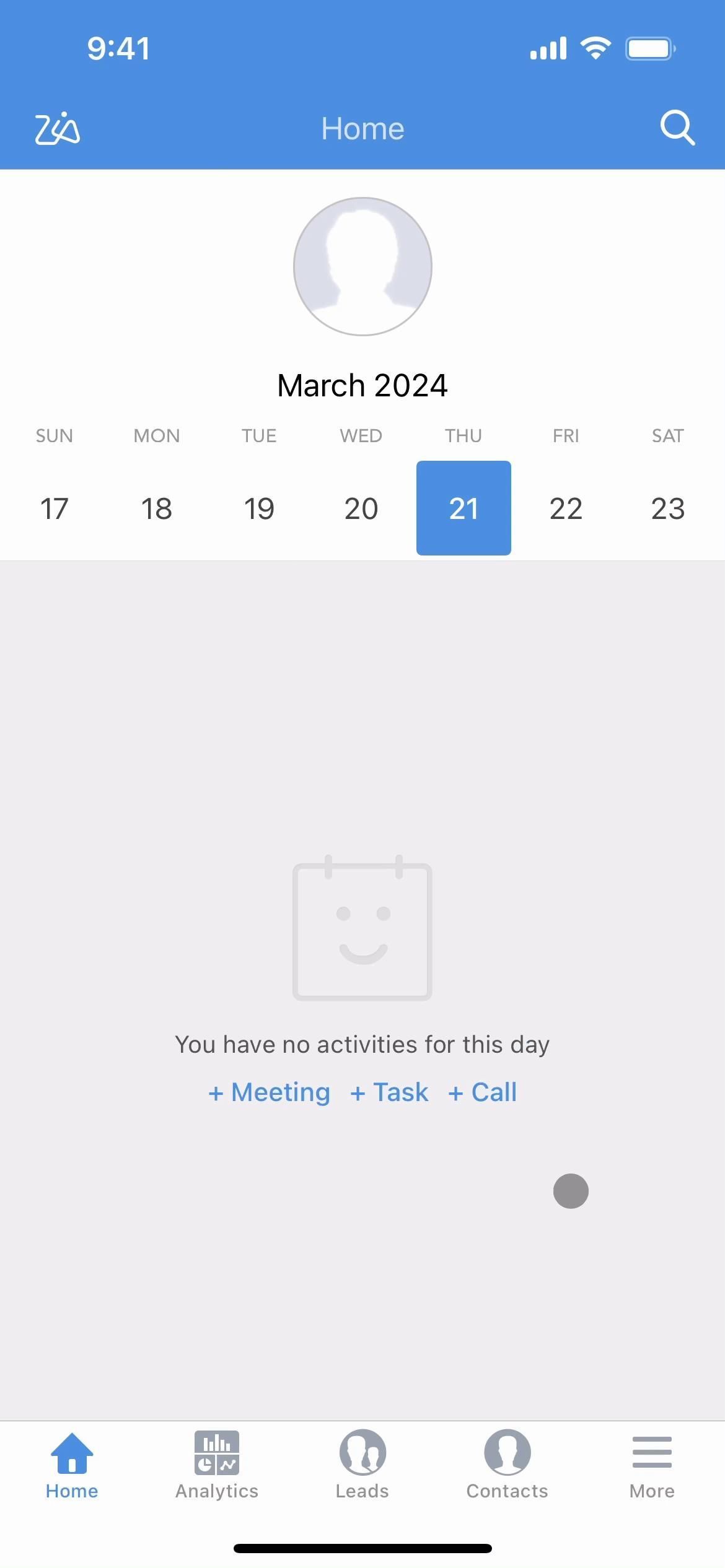Image resolution: width=725 pixels, height=1568 pixels.
Task: Select Sunday 17 in the calendar
Action: click(55, 508)
